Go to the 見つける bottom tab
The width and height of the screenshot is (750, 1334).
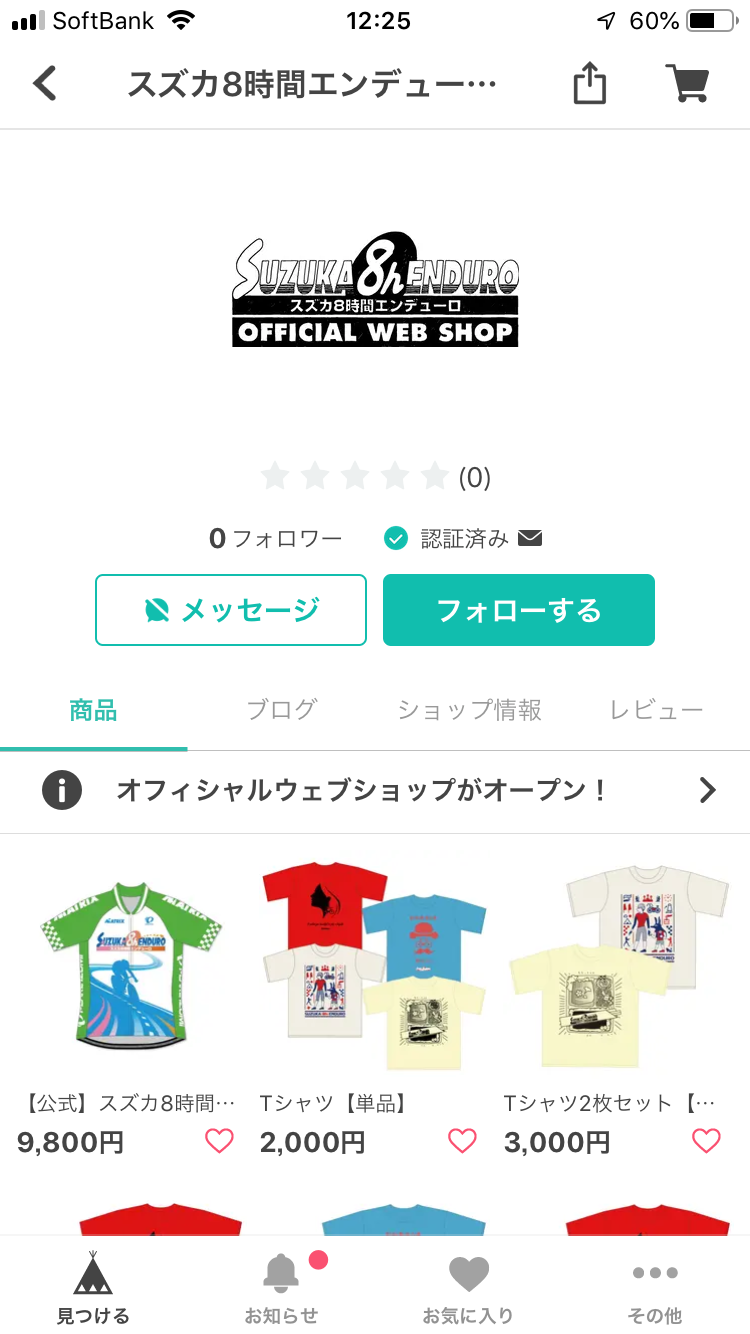[x=93, y=1288]
